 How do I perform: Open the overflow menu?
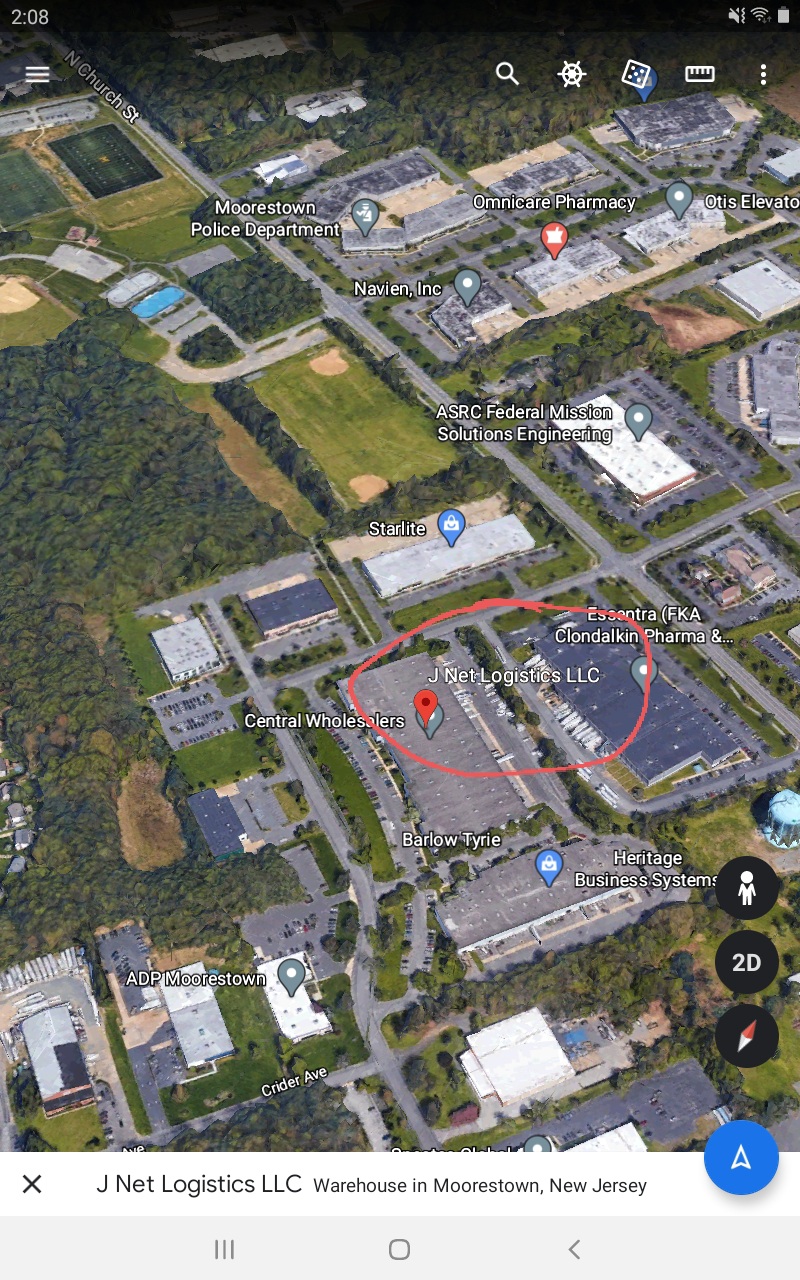tap(763, 74)
